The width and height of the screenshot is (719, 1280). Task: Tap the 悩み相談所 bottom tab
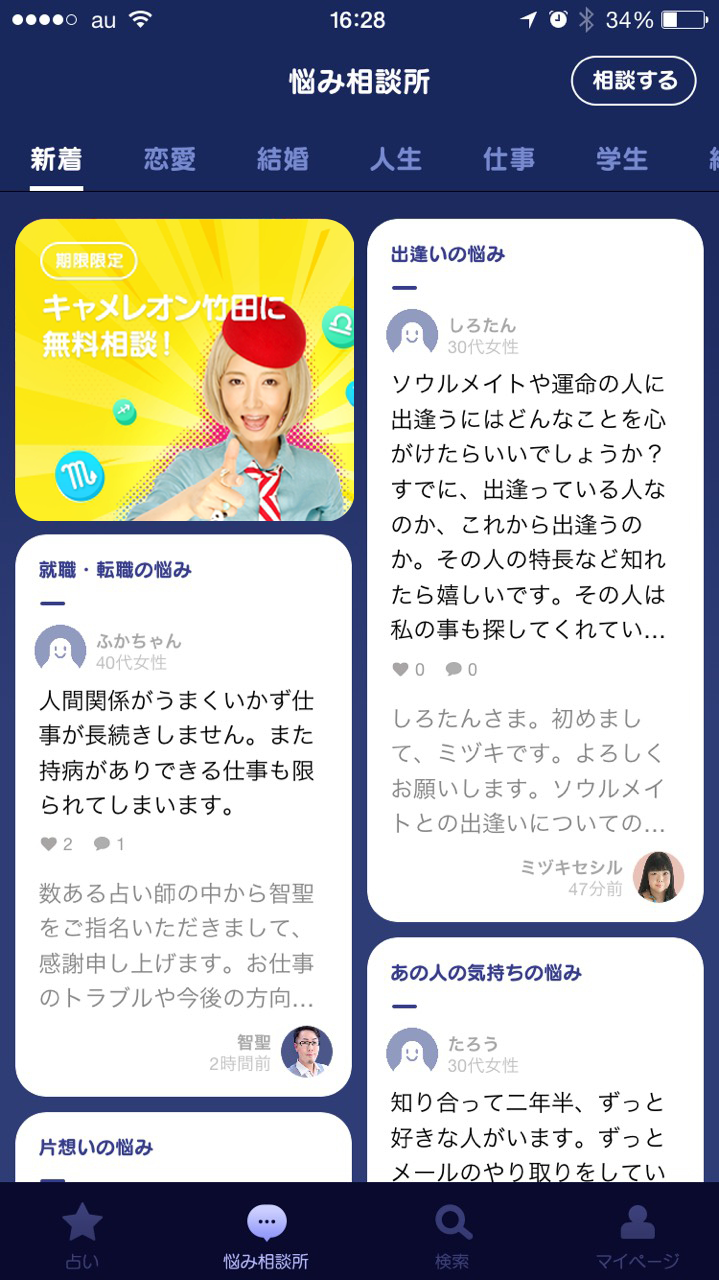pos(266,1235)
